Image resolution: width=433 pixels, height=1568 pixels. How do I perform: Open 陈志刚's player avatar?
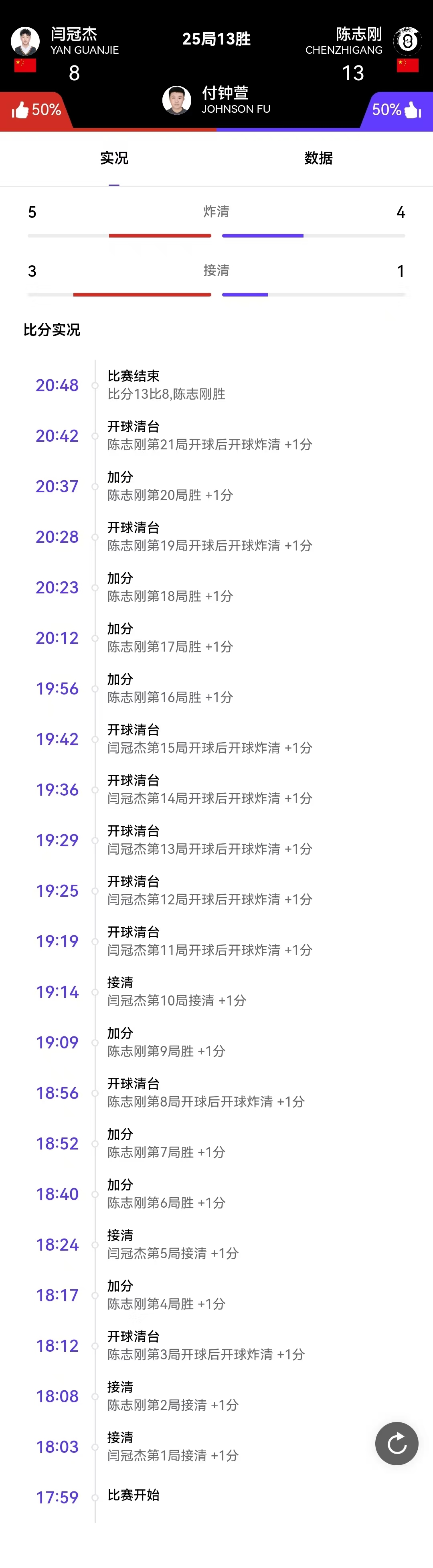tap(407, 41)
